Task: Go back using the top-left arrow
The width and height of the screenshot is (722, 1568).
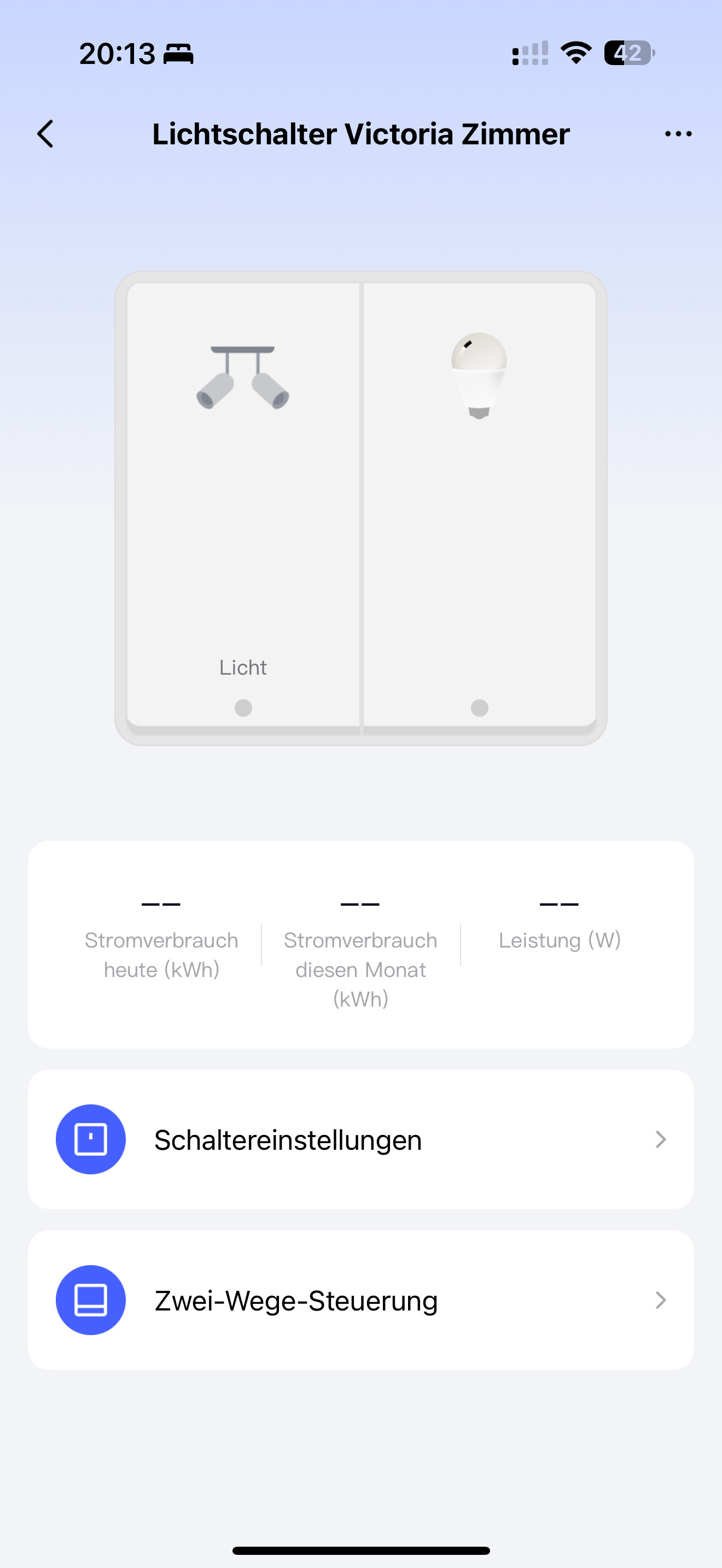Action: (45, 134)
